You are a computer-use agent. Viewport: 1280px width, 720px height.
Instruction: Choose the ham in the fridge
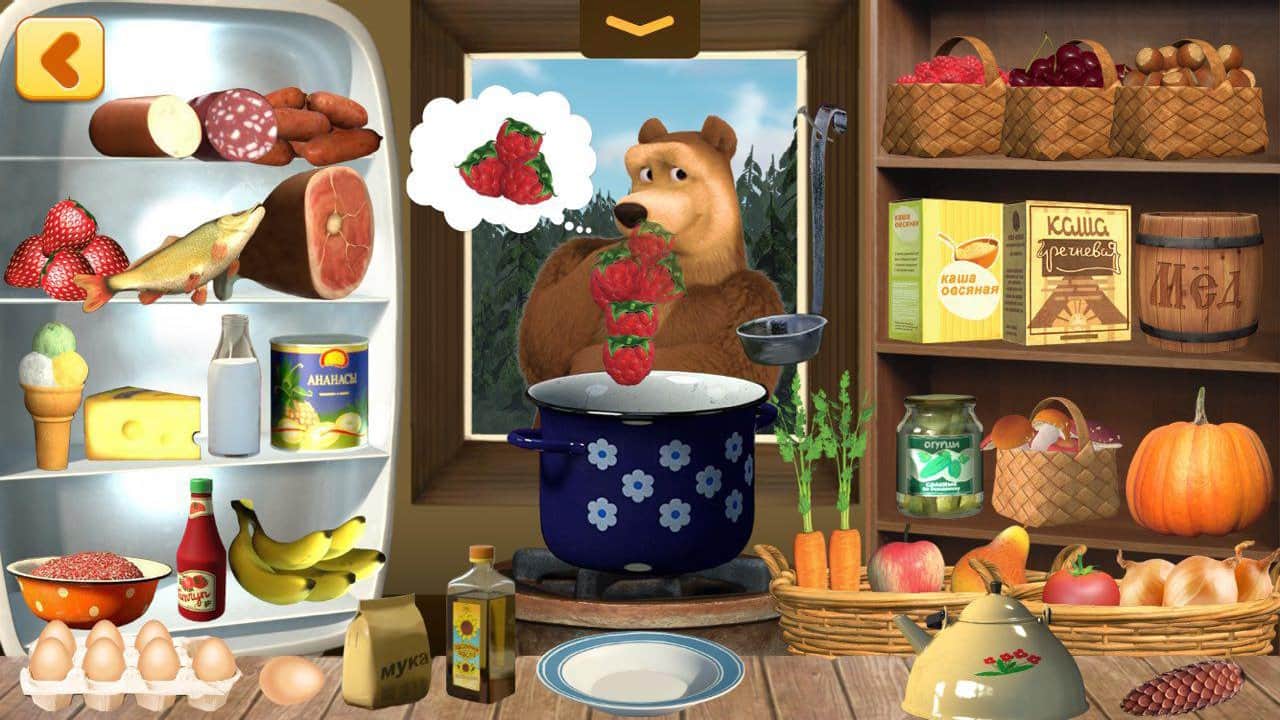coord(312,232)
